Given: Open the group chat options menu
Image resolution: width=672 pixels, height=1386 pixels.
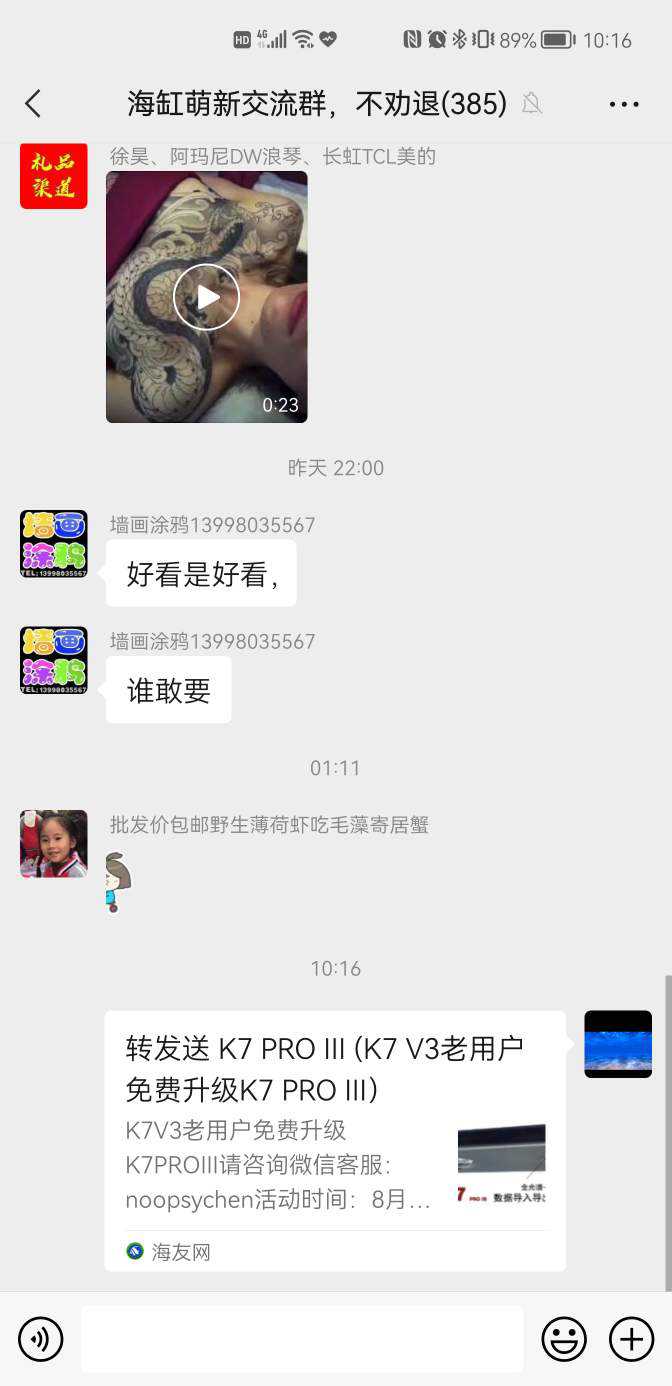Looking at the screenshot, I should (623, 104).
